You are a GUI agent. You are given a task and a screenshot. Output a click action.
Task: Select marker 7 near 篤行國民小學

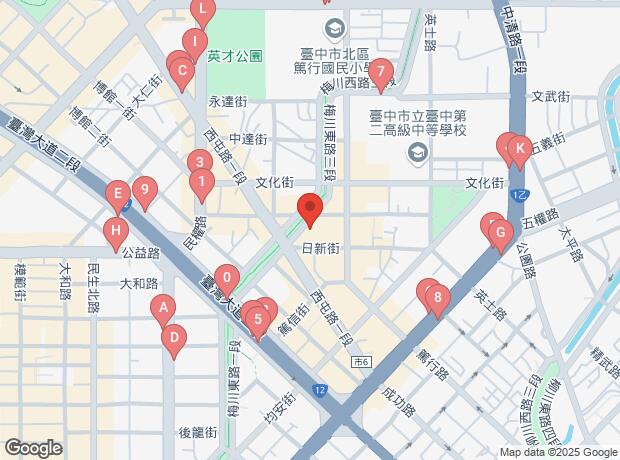click(x=380, y=73)
